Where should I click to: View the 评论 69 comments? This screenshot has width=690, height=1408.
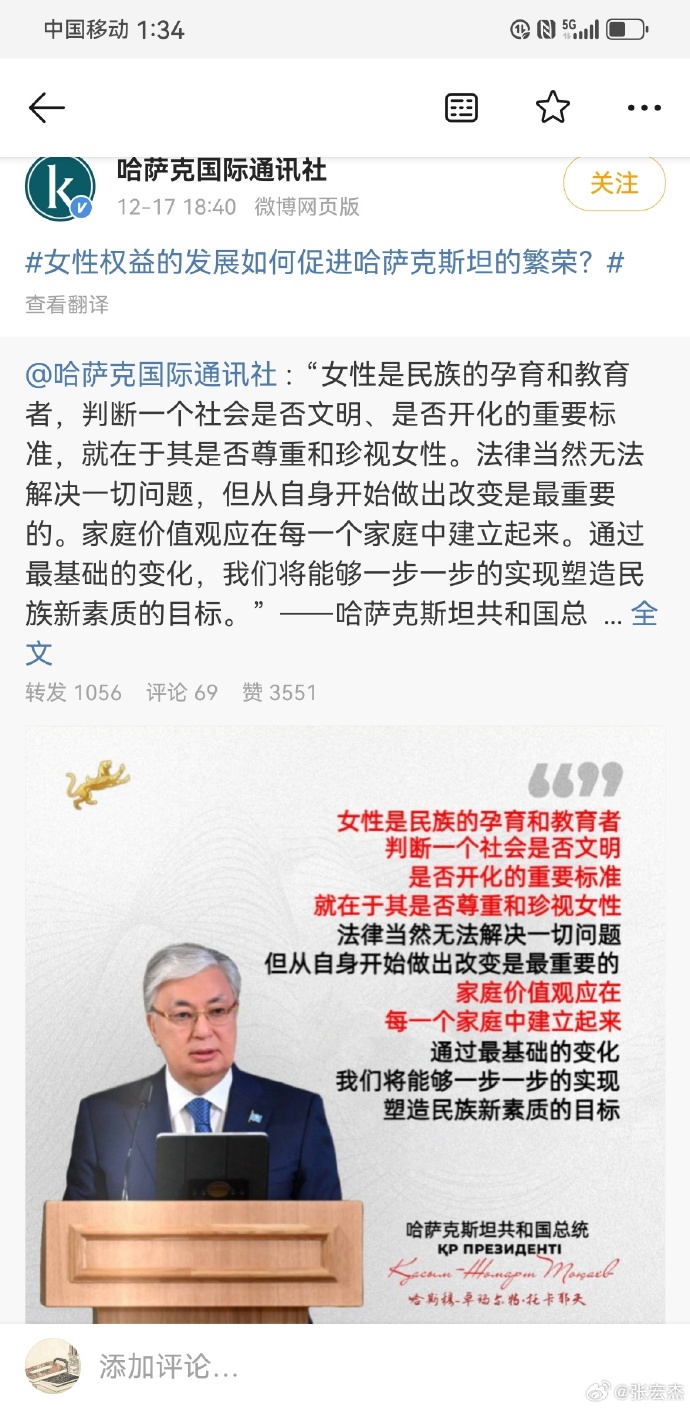click(x=181, y=692)
